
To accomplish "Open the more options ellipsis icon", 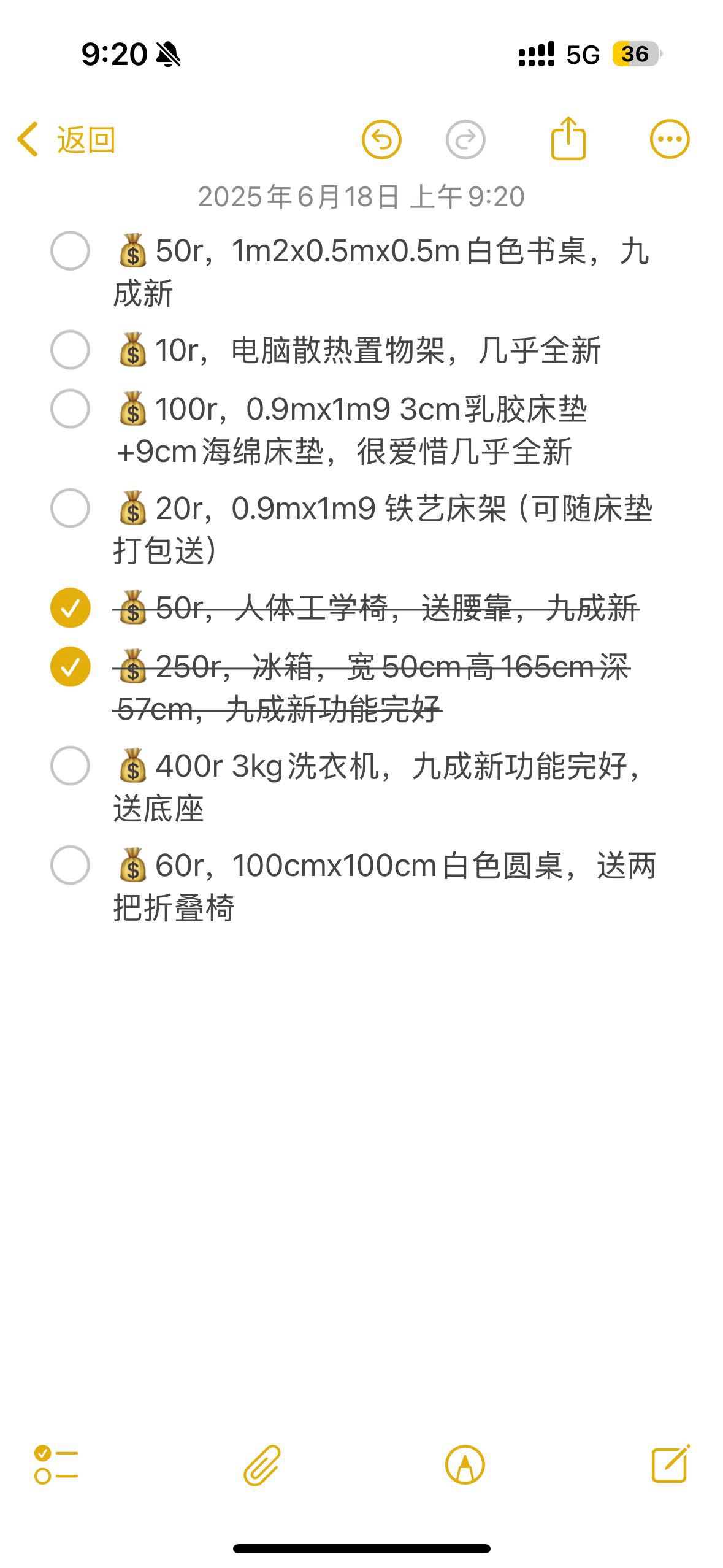I will pos(668,140).
